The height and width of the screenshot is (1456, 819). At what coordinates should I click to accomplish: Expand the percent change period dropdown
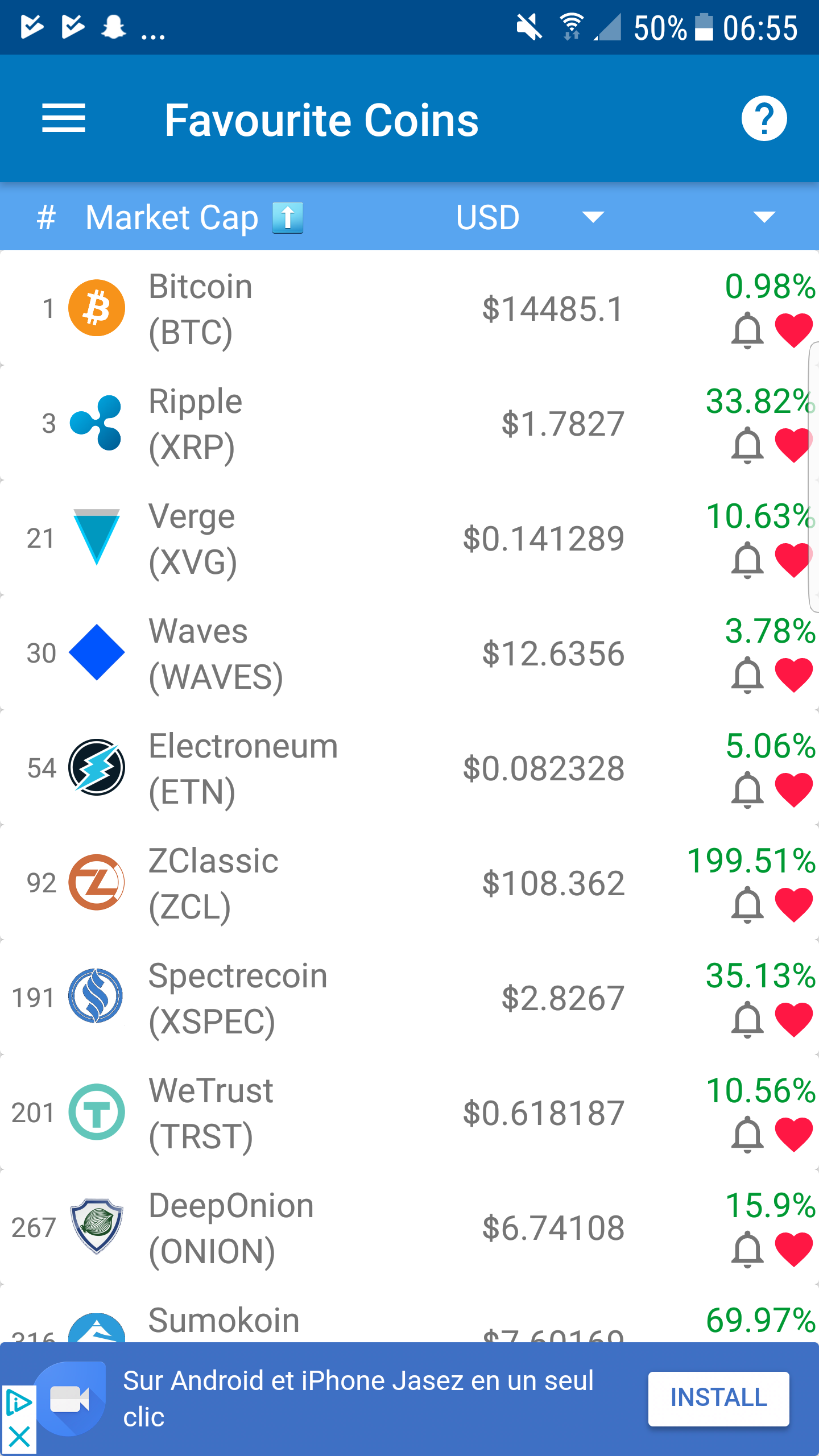764,217
